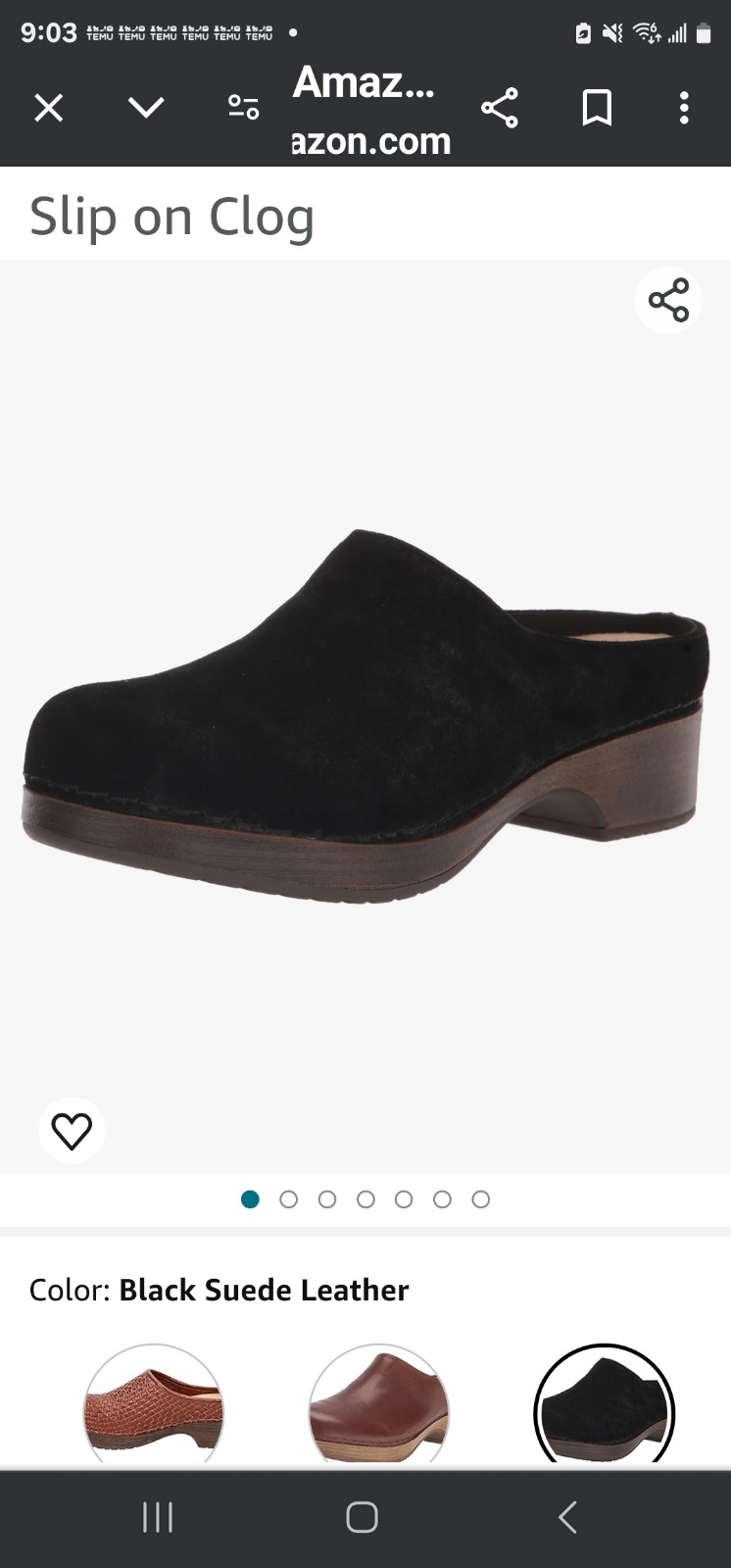Jump to the last product image dot

pyautogui.click(x=480, y=1200)
